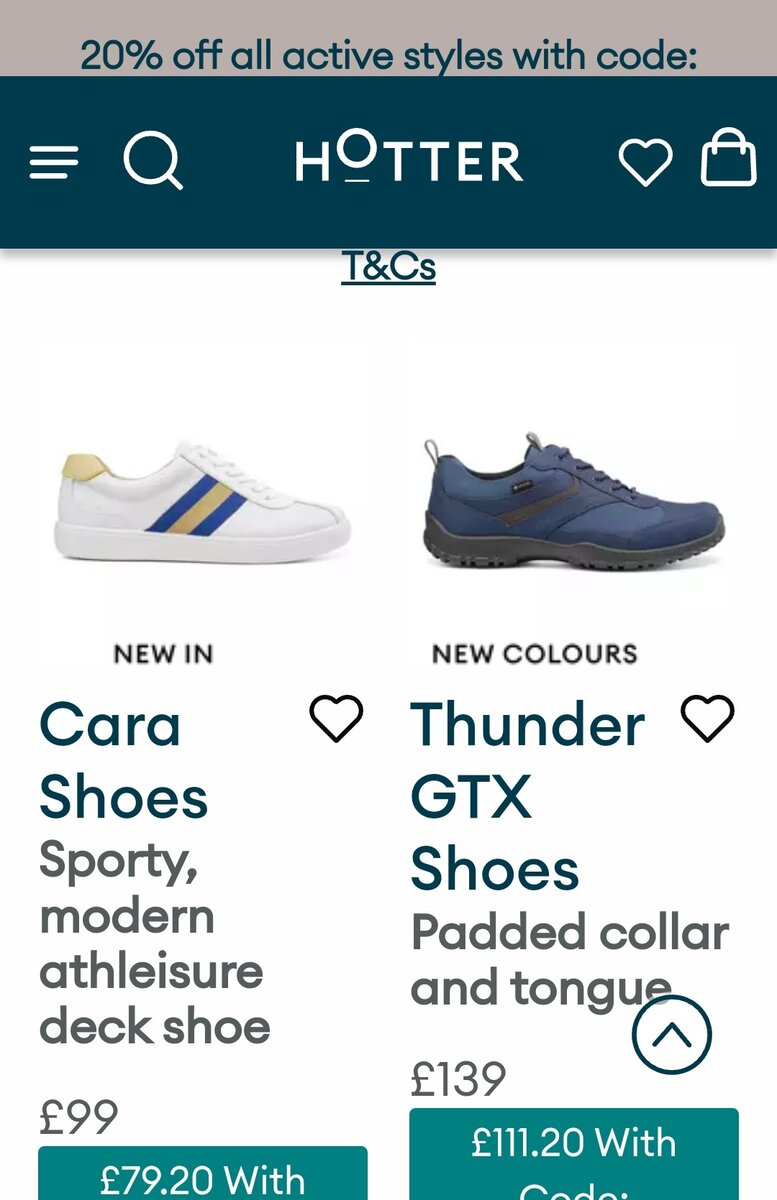View the Thunder GTX Shoes product image
The width and height of the screenshot is (777, 1200).
pyautogui.click(x=574, y=500)
